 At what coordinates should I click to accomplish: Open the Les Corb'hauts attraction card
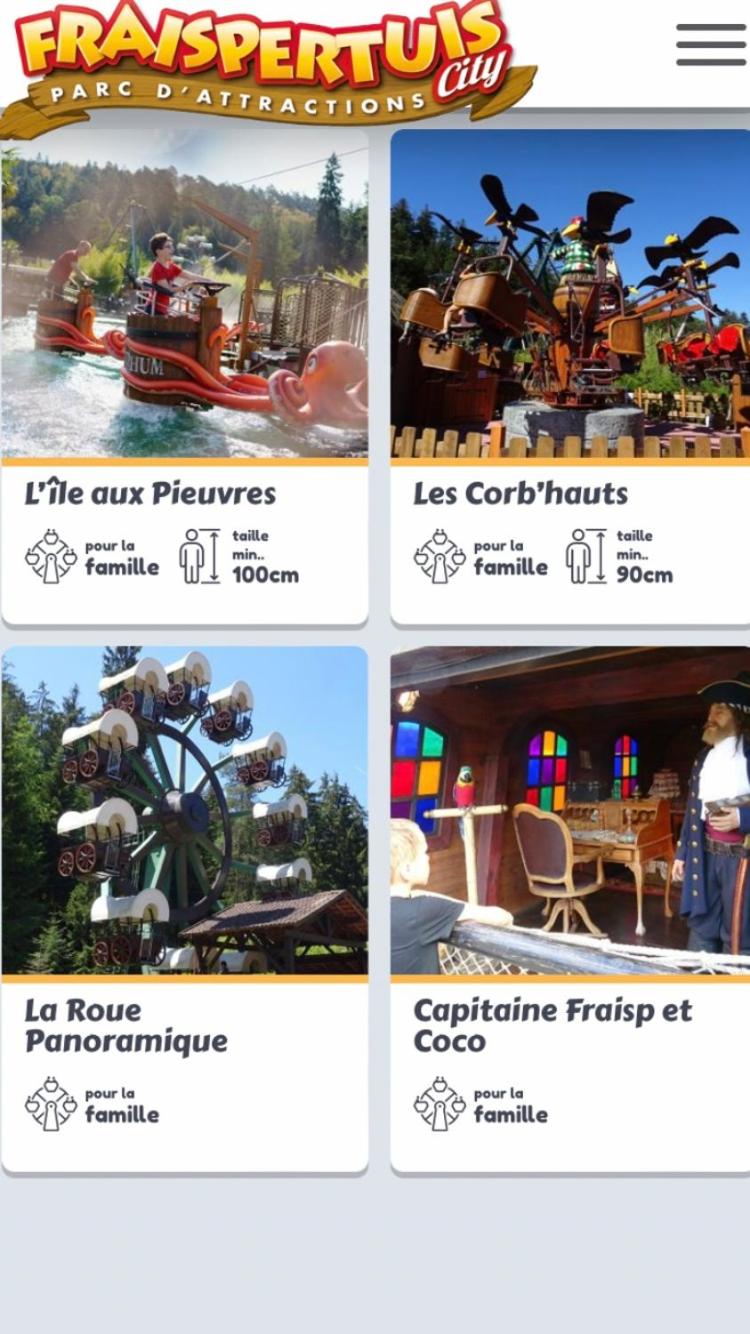[x=570, y=375]
